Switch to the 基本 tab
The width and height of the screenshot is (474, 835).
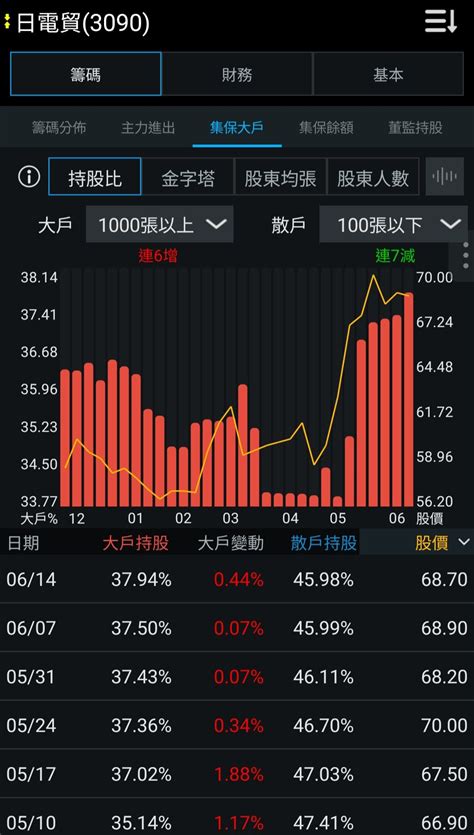(x=388, y=75)
